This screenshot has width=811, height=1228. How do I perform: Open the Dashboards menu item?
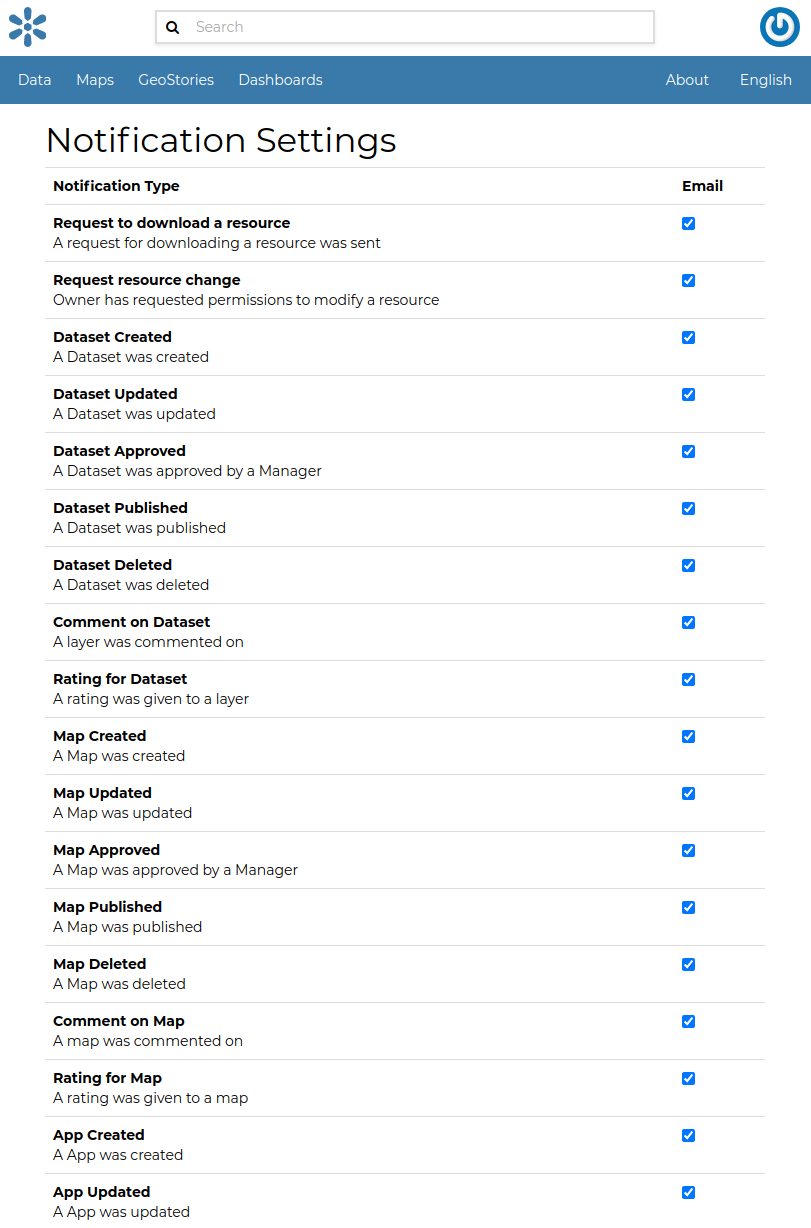(280, 80)
